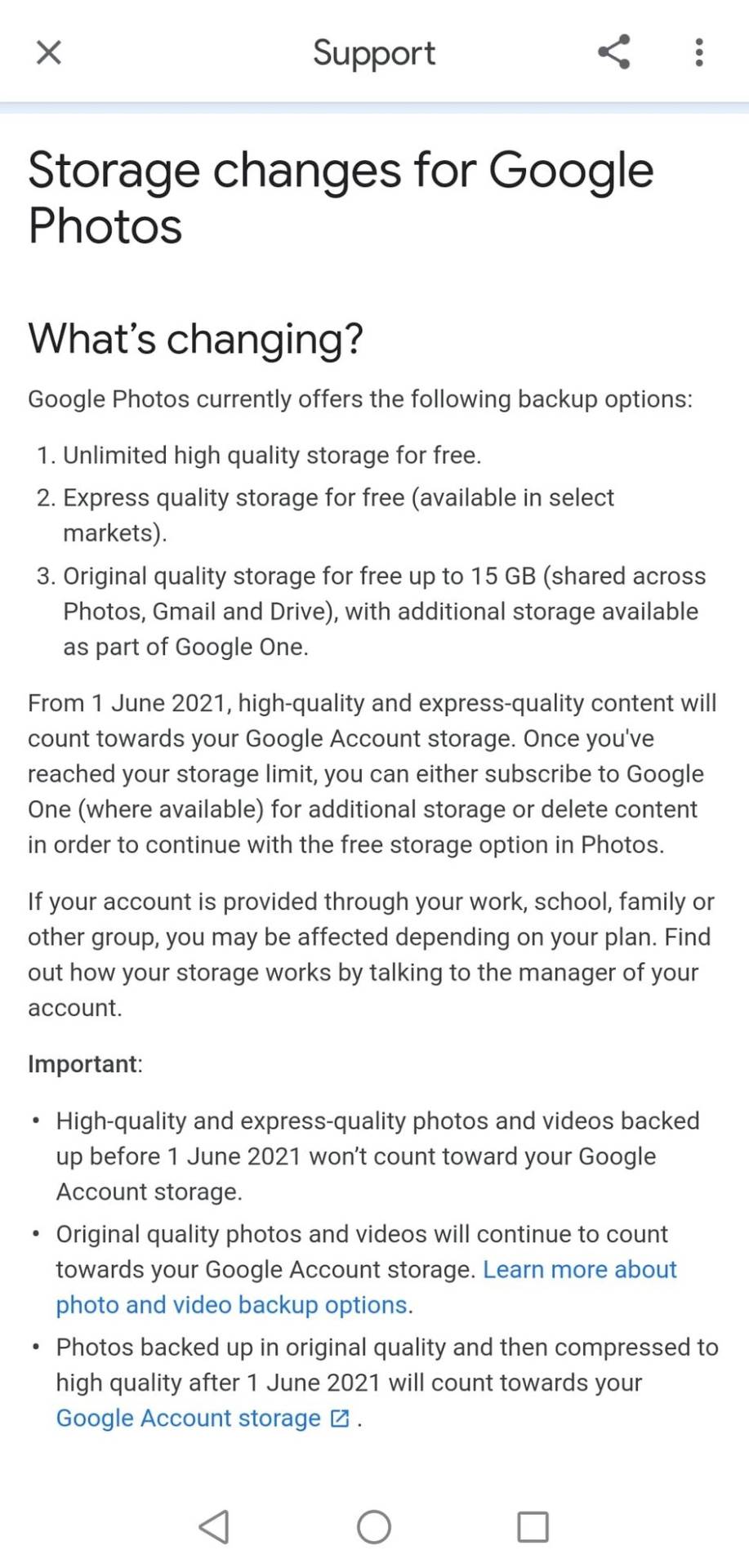Tap list item about unlimited high quality storage
The width and height of the screenshot is (749, 1568).
pyautogui.click(x=274, y=455)
